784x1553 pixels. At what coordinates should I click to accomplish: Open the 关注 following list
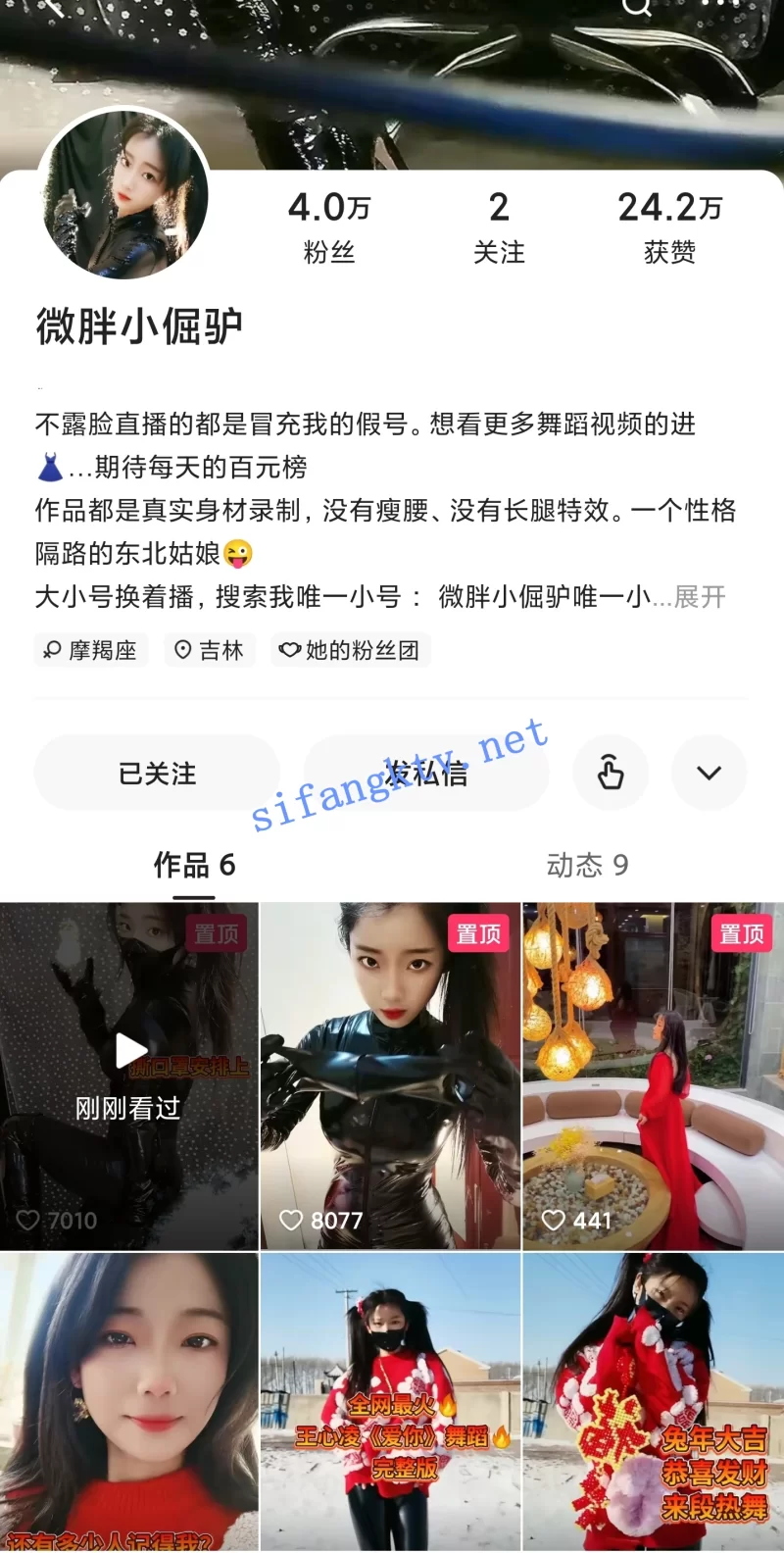tap(499, 227)
